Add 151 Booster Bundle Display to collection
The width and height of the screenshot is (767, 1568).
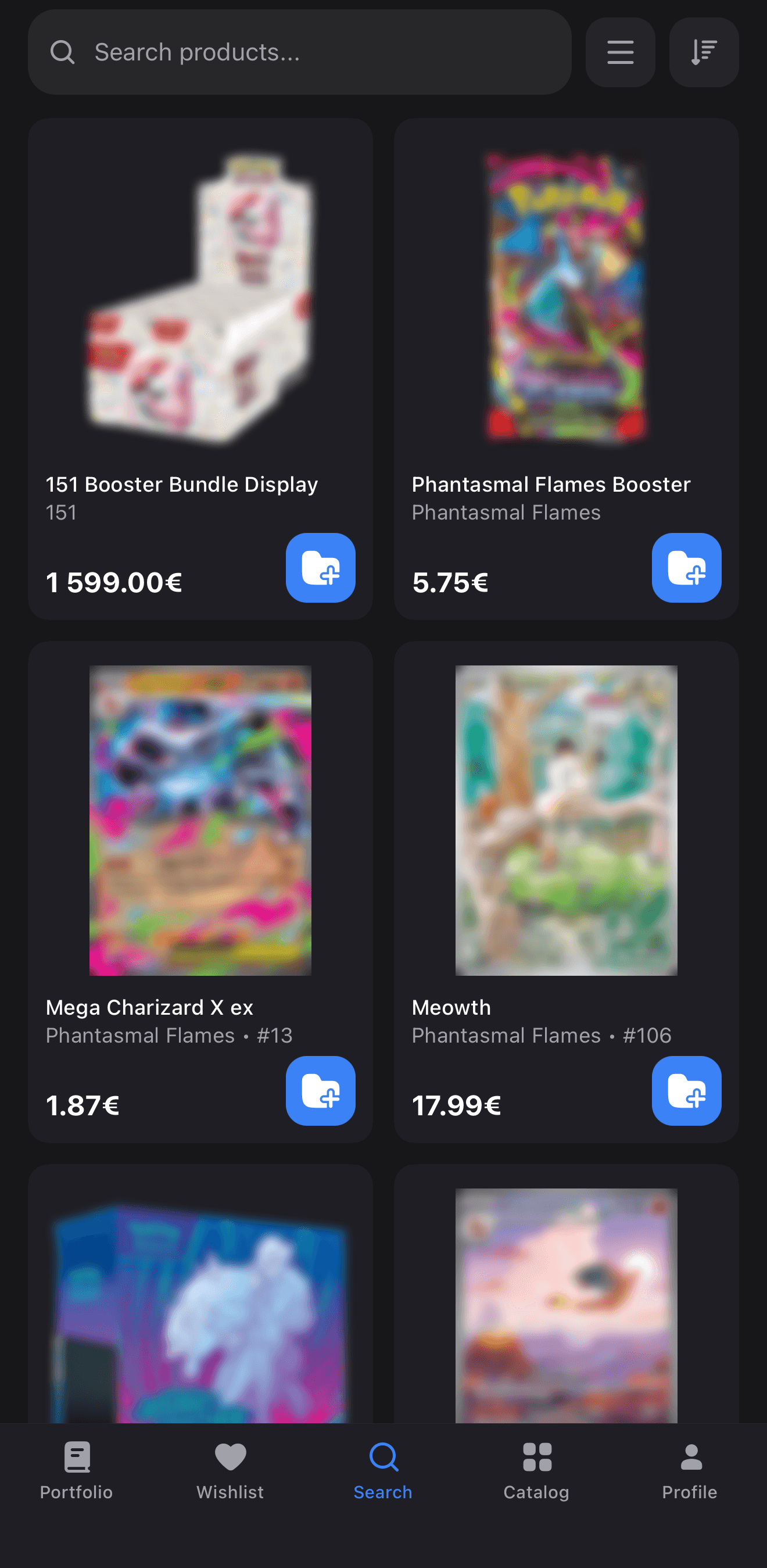(320, 568)
